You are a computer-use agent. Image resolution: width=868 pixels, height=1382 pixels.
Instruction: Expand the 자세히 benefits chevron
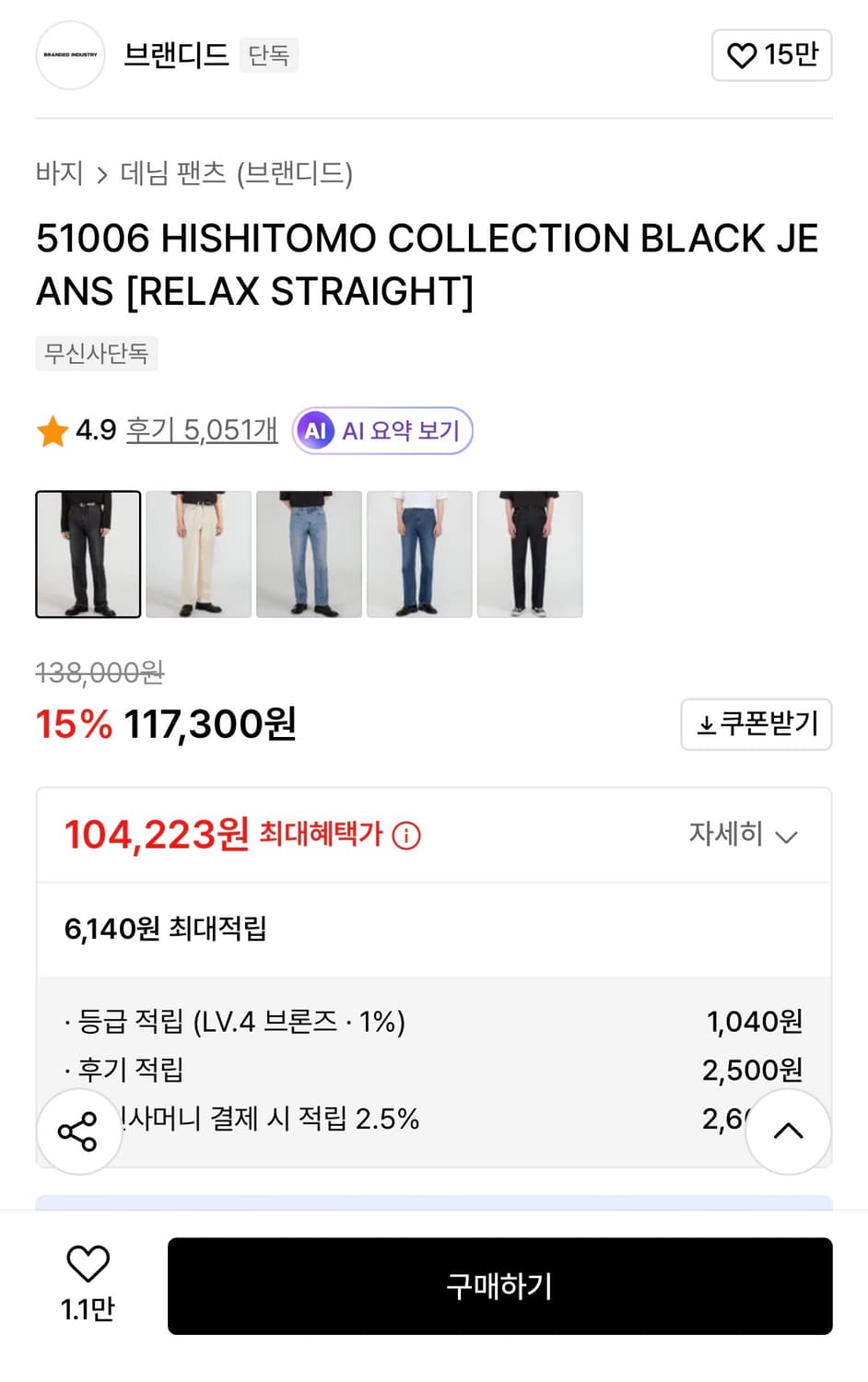786,837
